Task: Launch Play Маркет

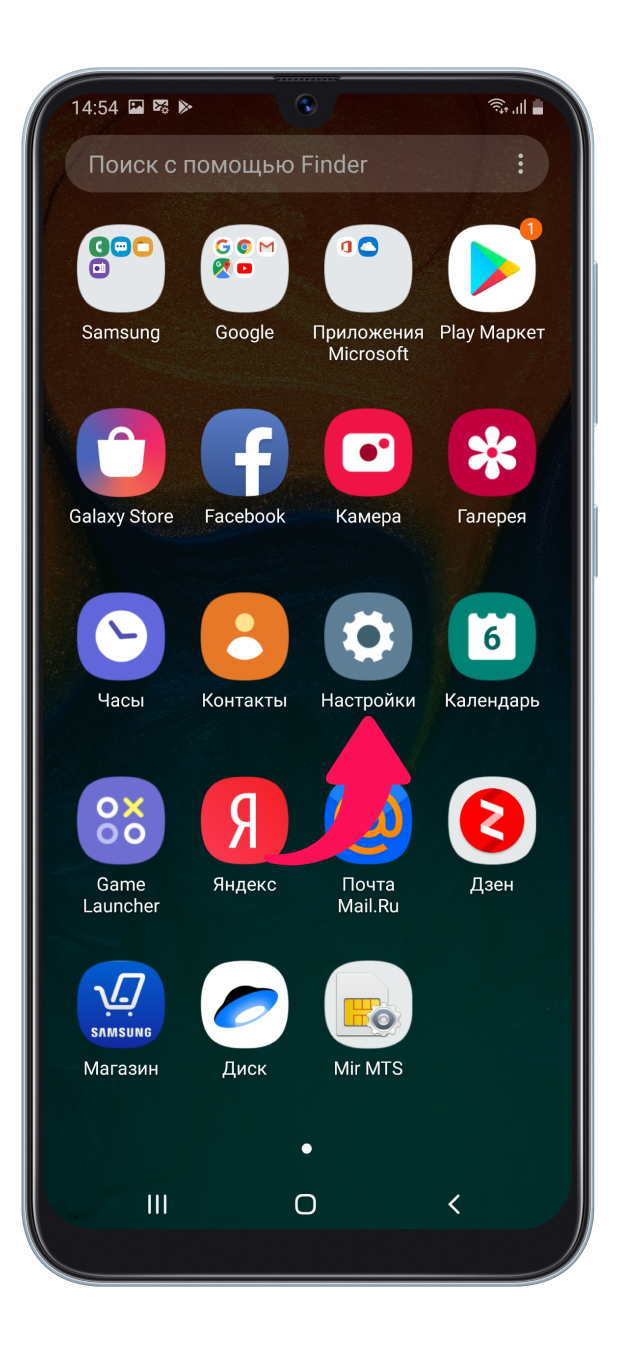Action: [x=492, y=269]
